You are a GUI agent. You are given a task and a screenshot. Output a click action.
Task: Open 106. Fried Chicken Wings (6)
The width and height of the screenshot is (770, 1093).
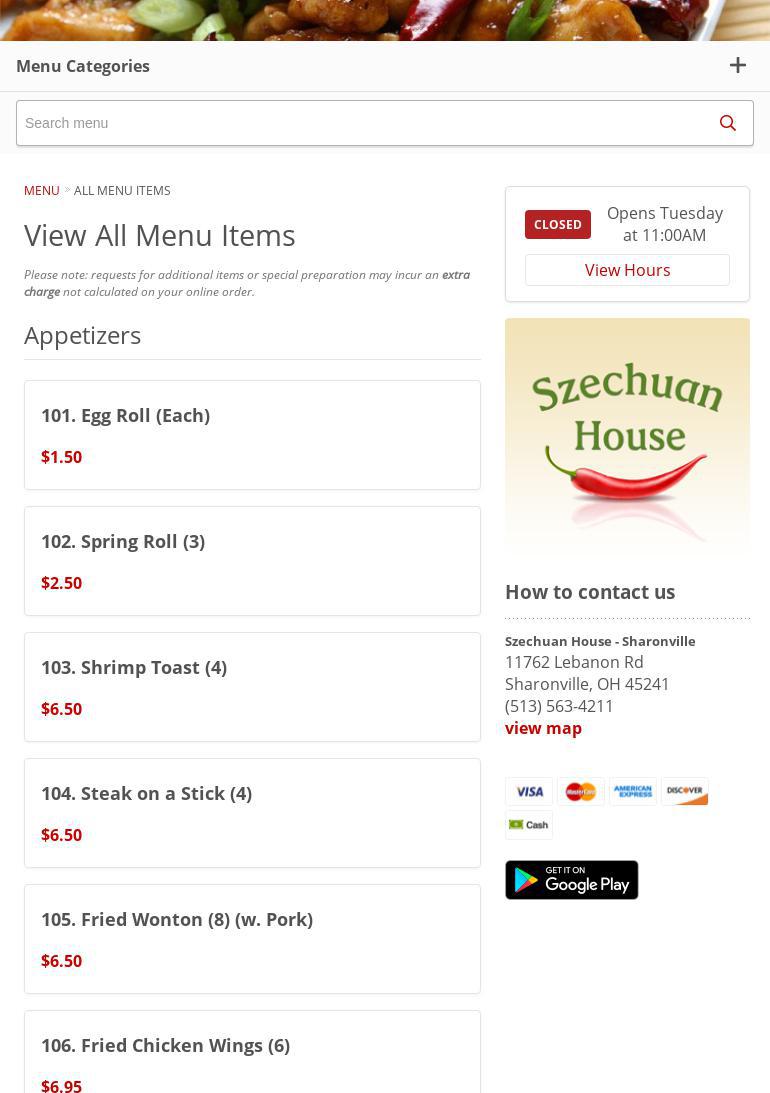click(252, 1052)
